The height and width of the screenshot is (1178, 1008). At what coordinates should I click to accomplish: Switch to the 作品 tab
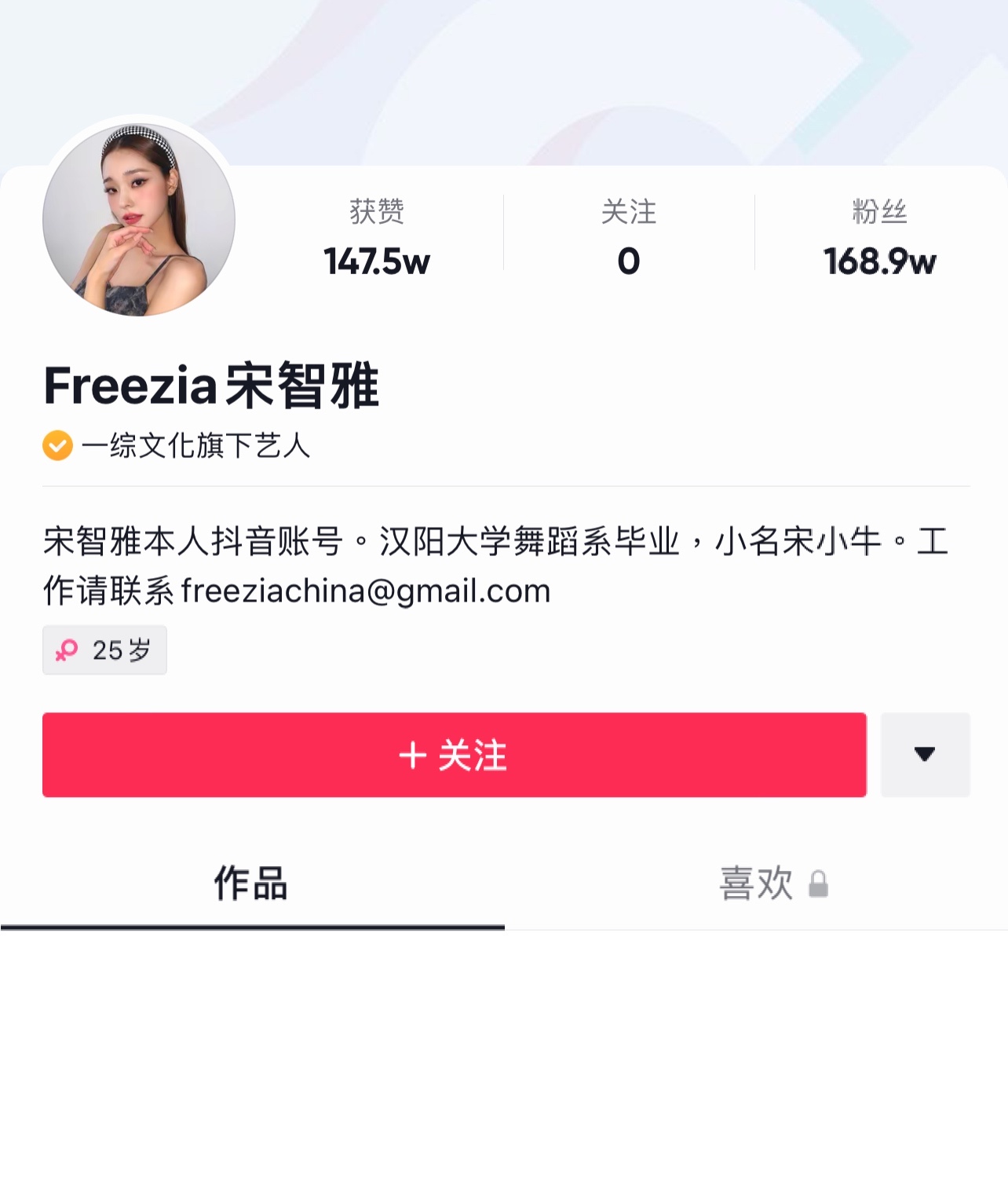(x=251, y=883)
